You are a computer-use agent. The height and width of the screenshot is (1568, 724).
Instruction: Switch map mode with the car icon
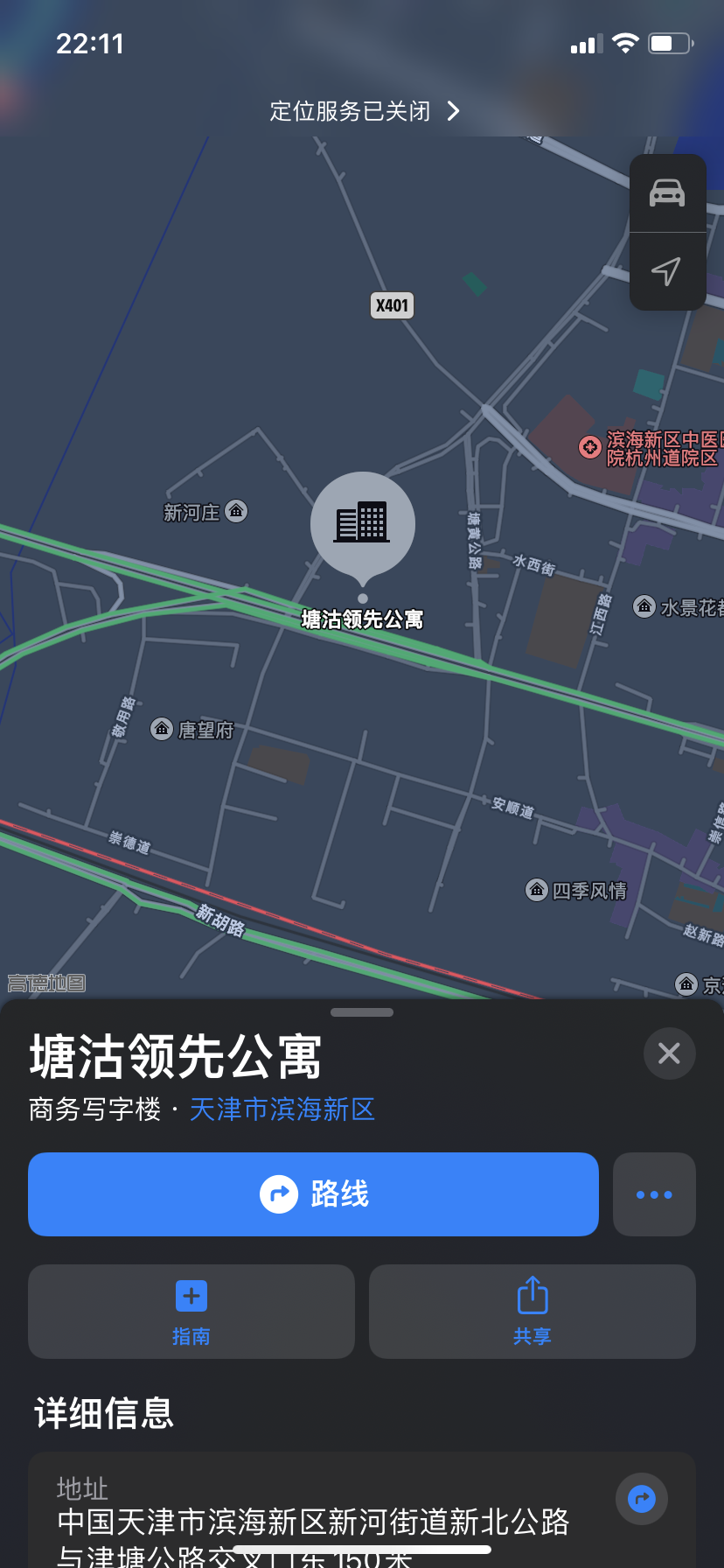click(667, 193)
